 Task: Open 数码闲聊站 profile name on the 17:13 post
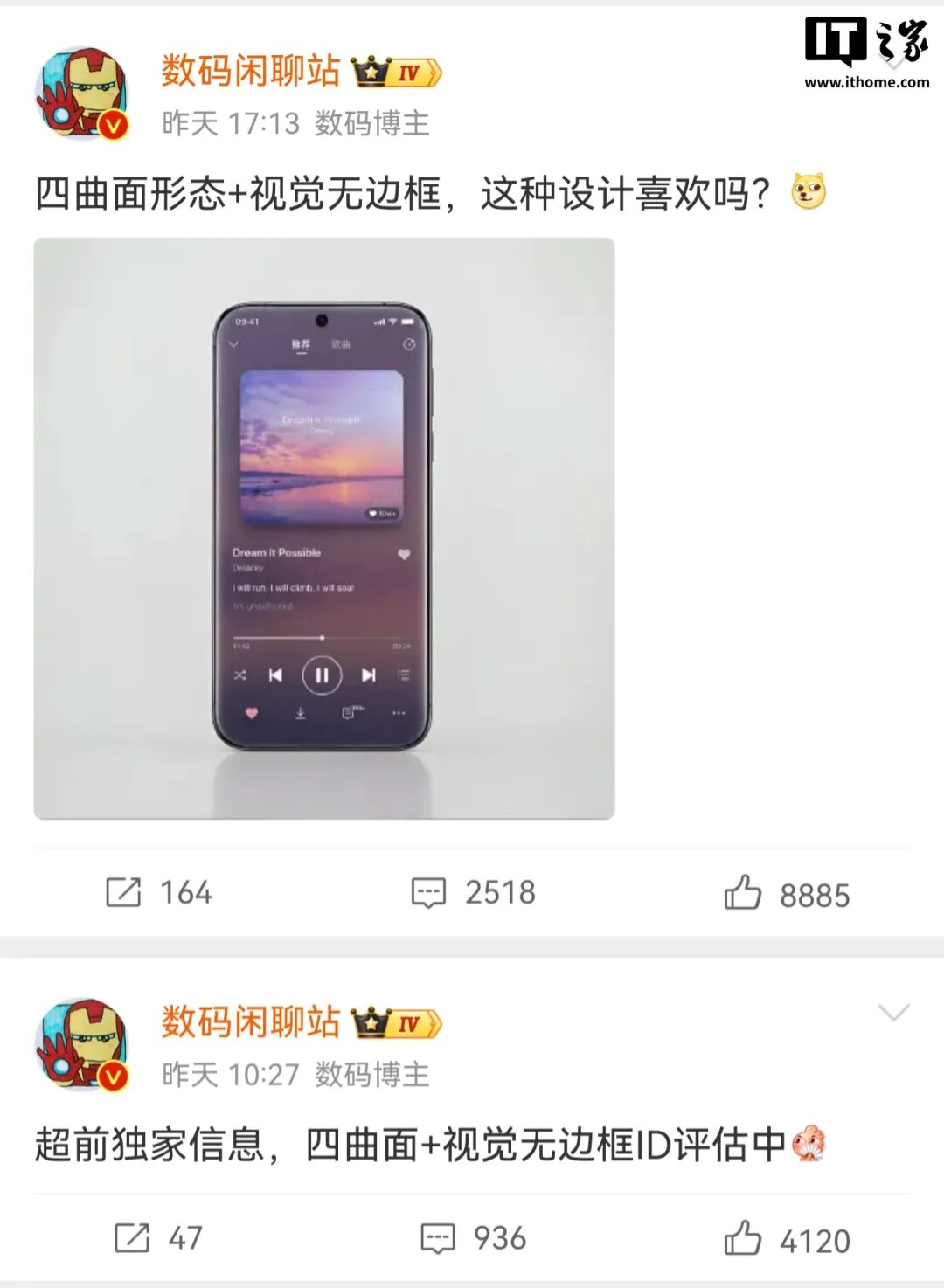tap(250, 70)
